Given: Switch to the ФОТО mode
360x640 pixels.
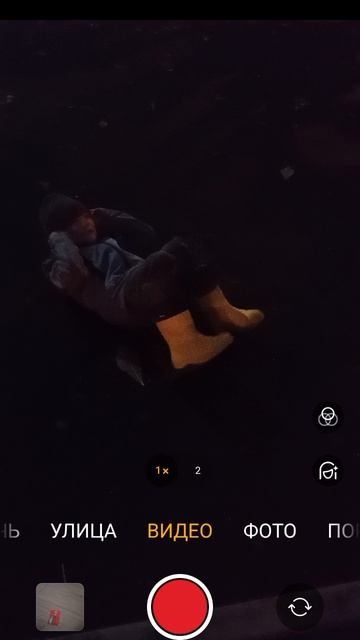Looking at the screenshot, I should pos(270,531).
